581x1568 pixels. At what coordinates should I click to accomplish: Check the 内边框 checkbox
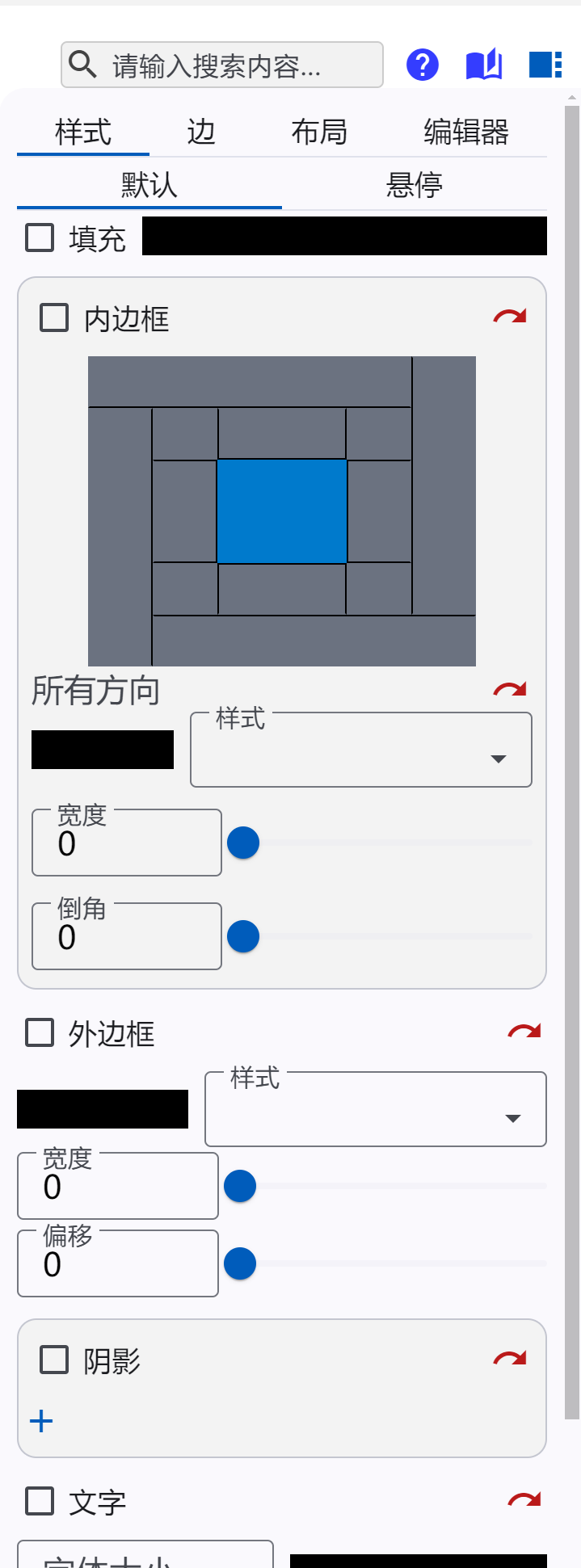(55, 318)
